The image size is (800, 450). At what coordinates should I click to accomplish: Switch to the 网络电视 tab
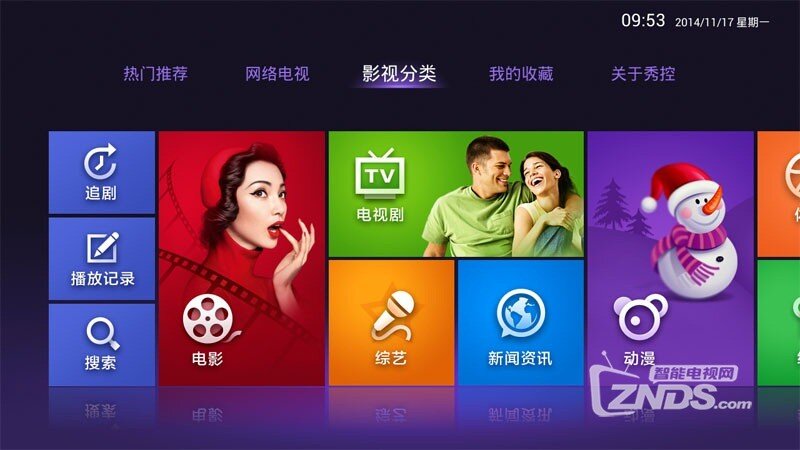[277, 74]
